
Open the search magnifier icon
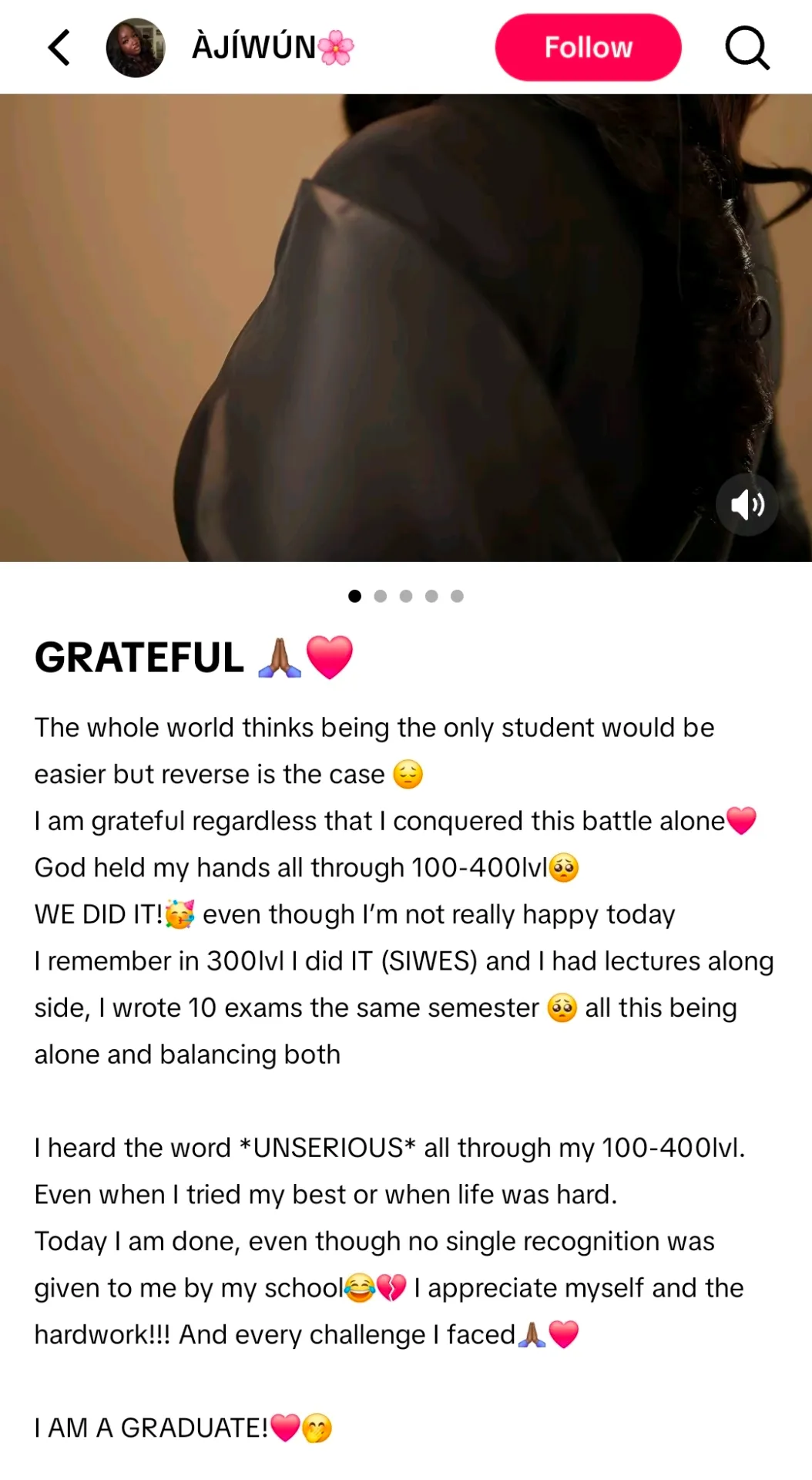[x=747, y=48]
